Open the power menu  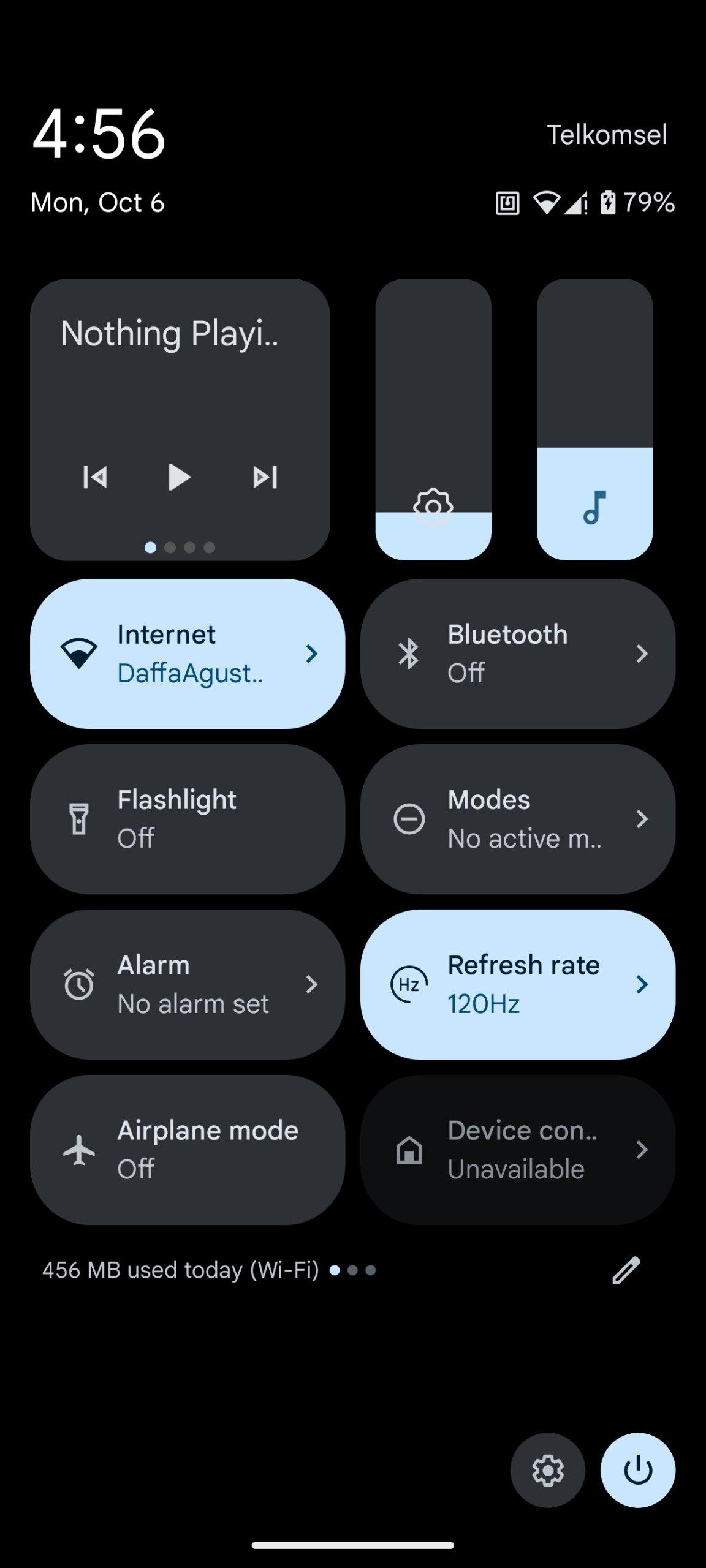[x=637, y=1470]
